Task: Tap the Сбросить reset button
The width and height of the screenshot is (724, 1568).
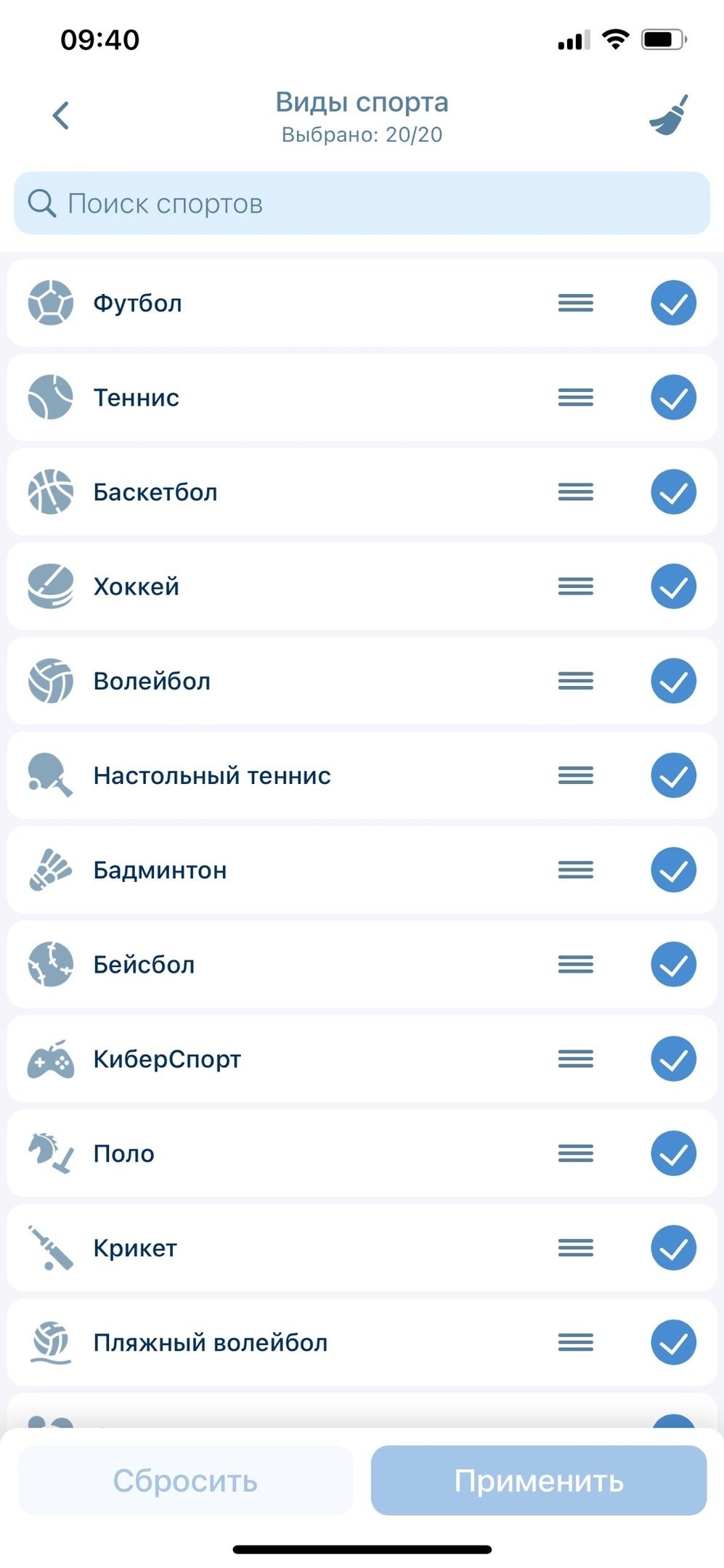Action: [185, 1480]
